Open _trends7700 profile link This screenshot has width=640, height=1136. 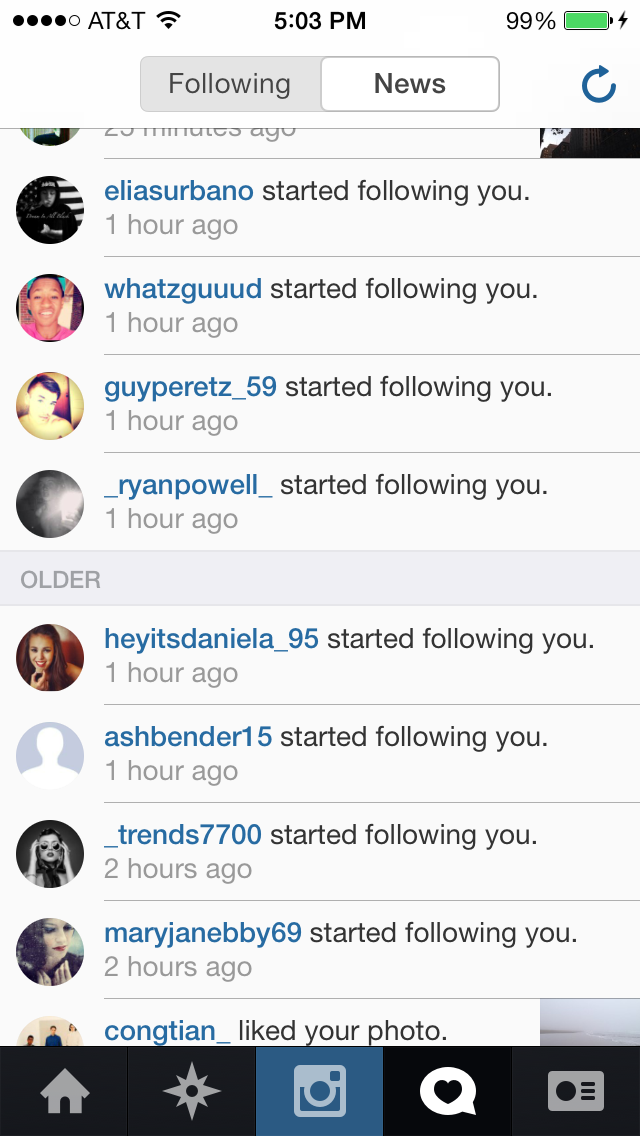pos(183,836)
